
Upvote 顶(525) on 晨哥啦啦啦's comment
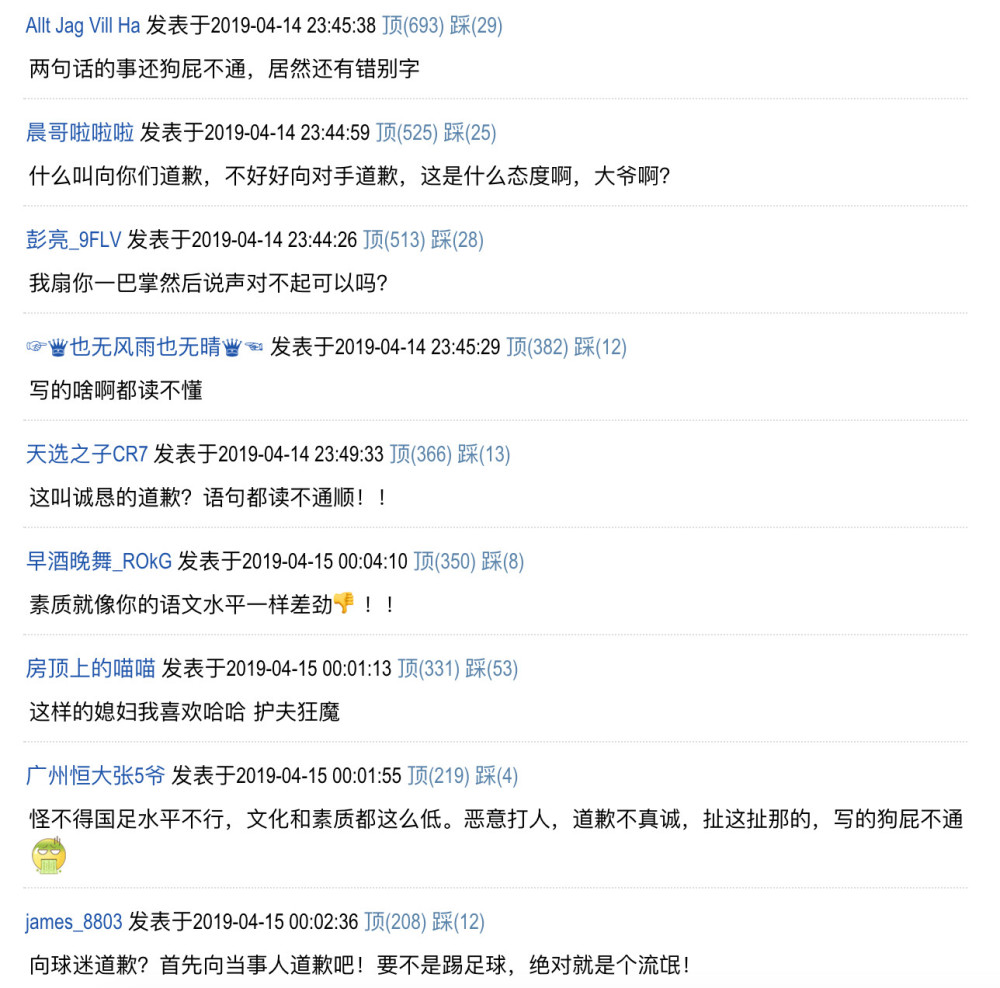407,133
